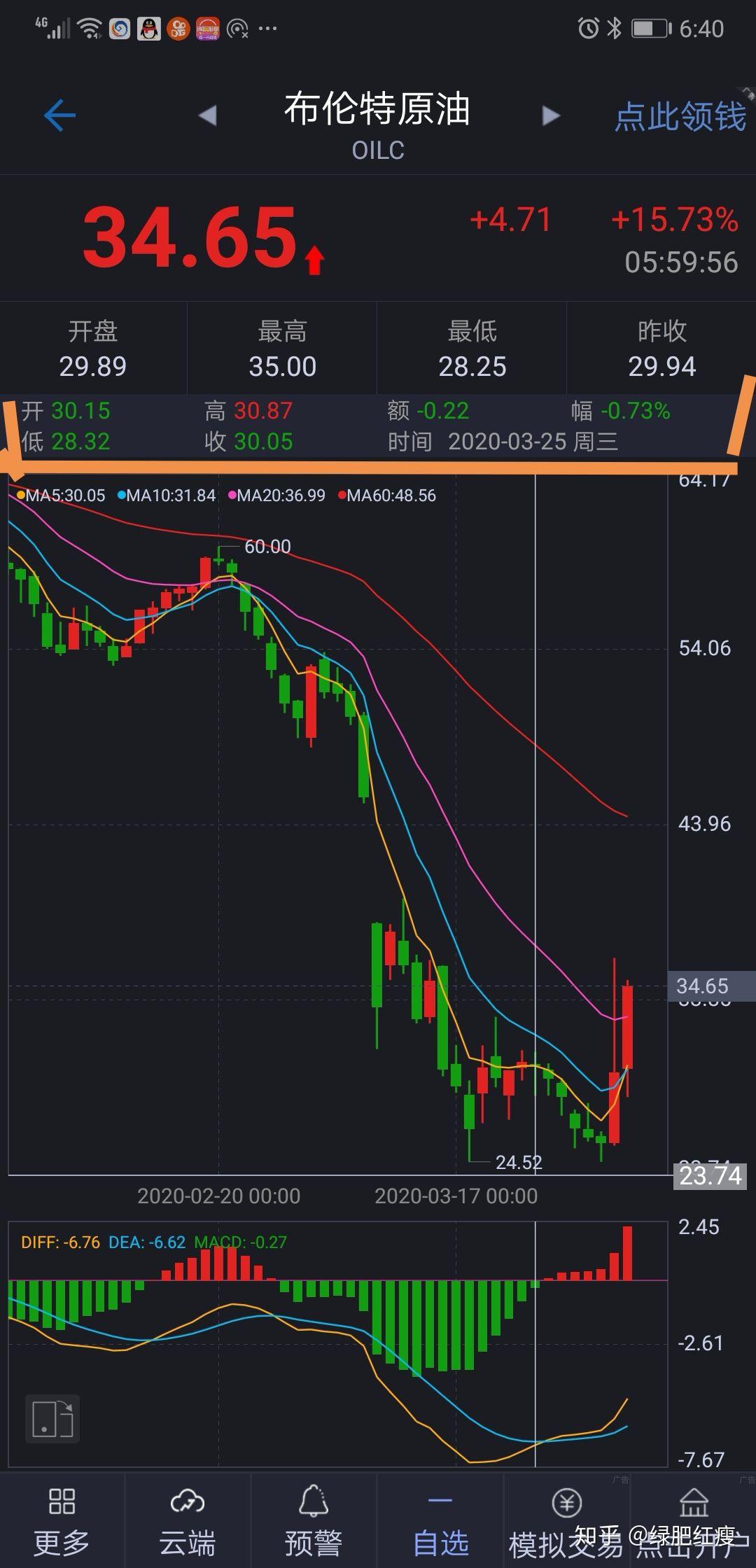This screenshot has height=1568, width=756.
Task: Switch to the previous instrument with left triangle
Action: coord(207,115)
